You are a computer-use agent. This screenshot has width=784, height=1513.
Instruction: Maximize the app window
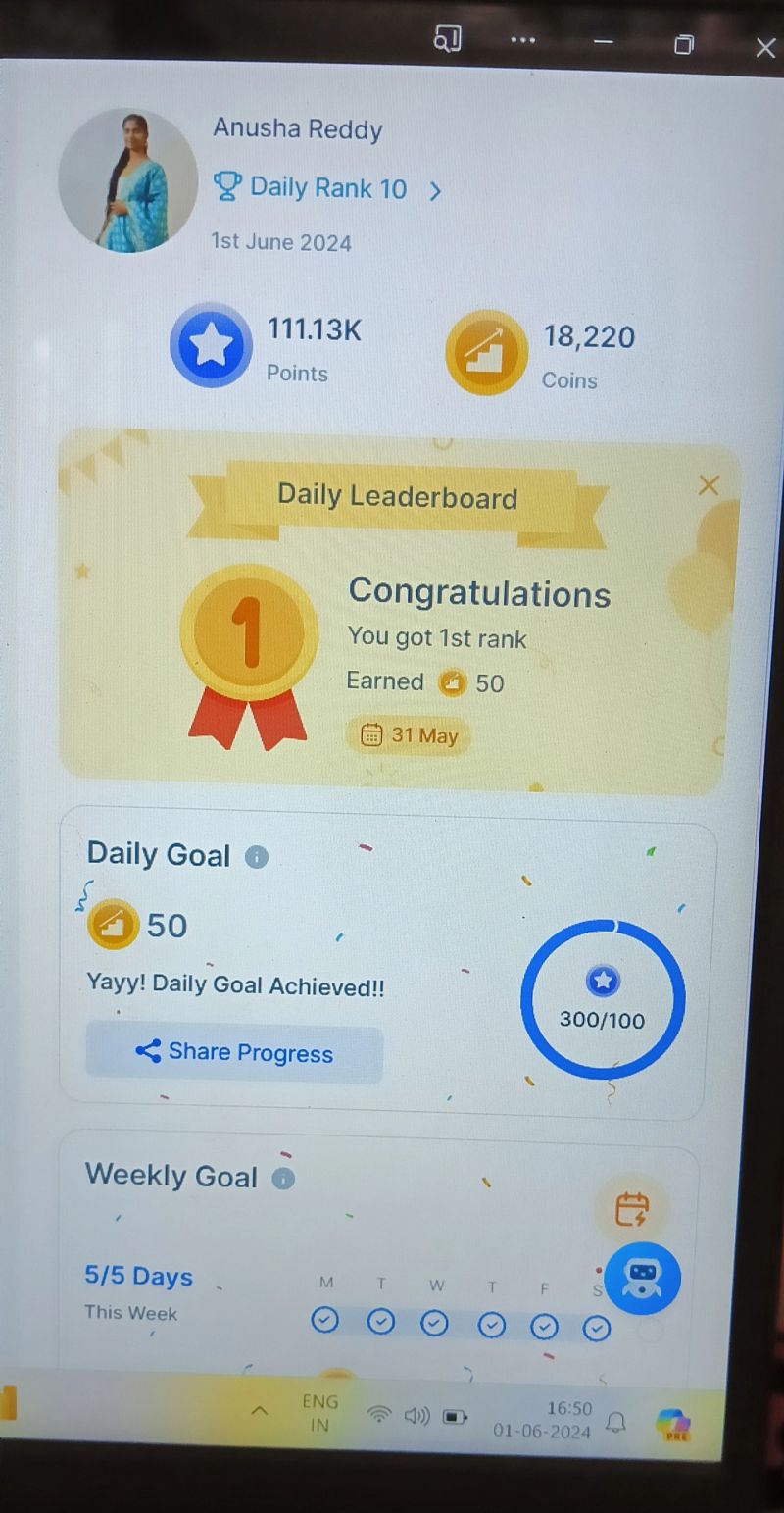684,44
